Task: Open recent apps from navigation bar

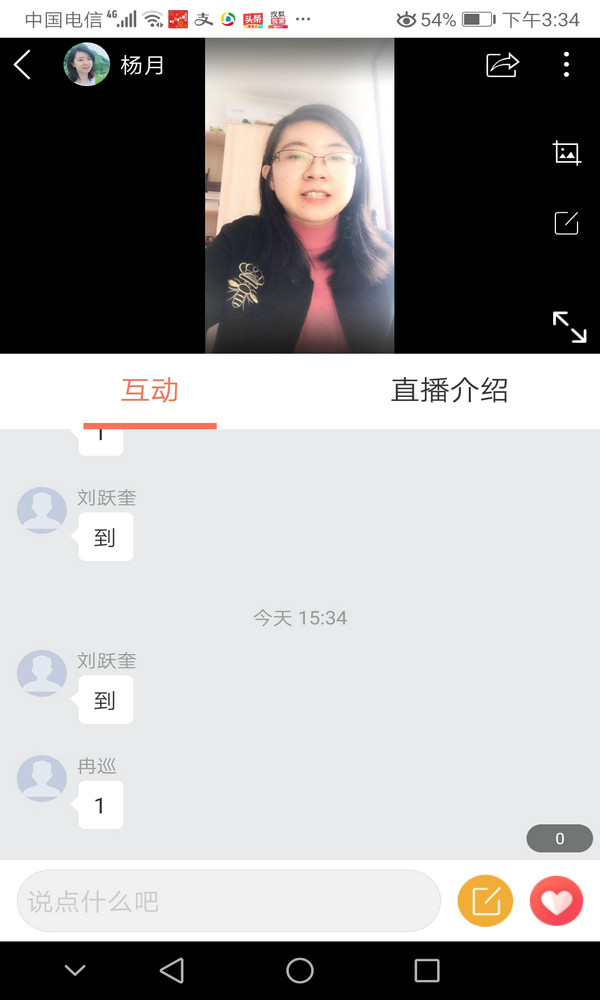Action: coord(427,970)
